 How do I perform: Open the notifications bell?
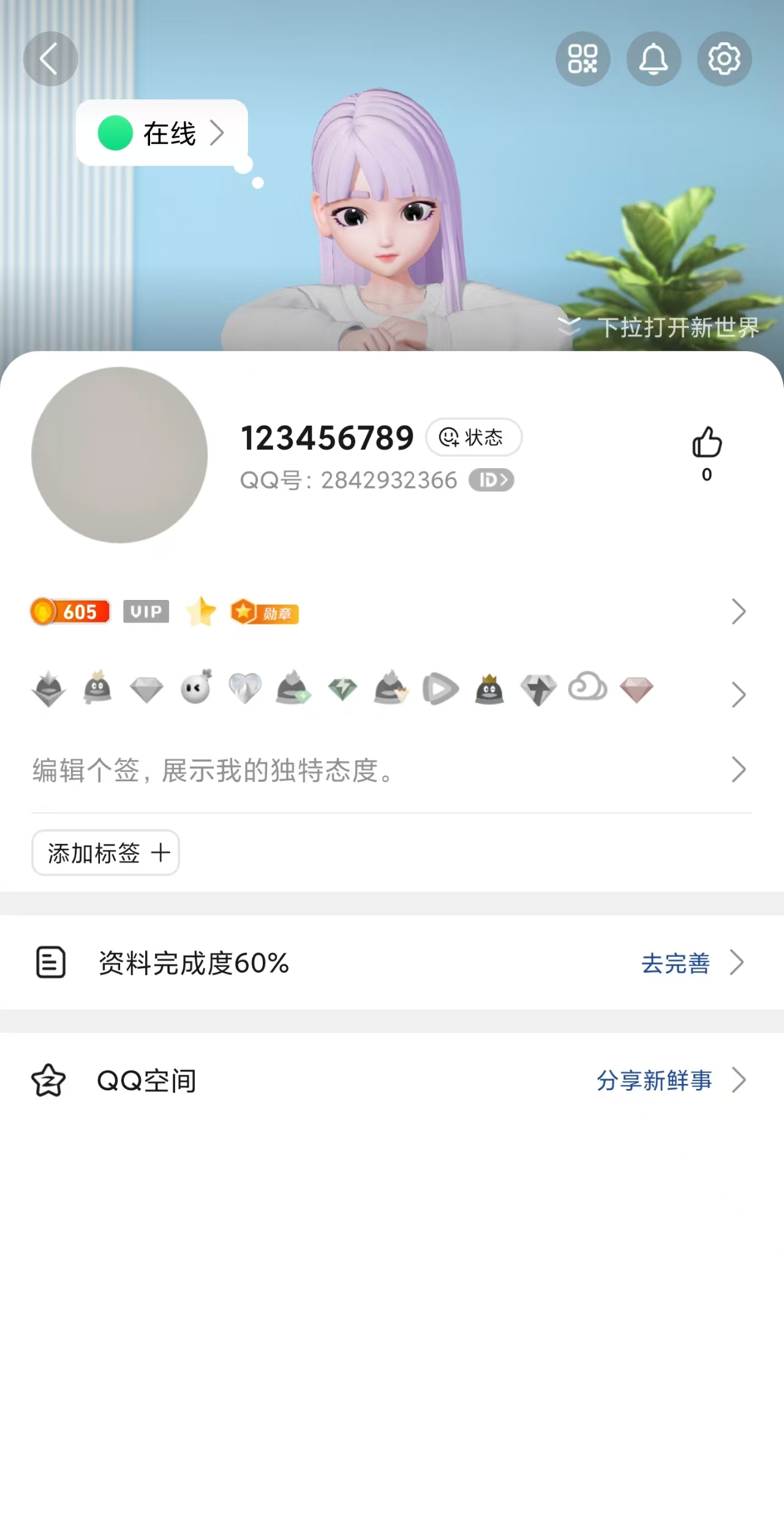(x=654, y=59)
